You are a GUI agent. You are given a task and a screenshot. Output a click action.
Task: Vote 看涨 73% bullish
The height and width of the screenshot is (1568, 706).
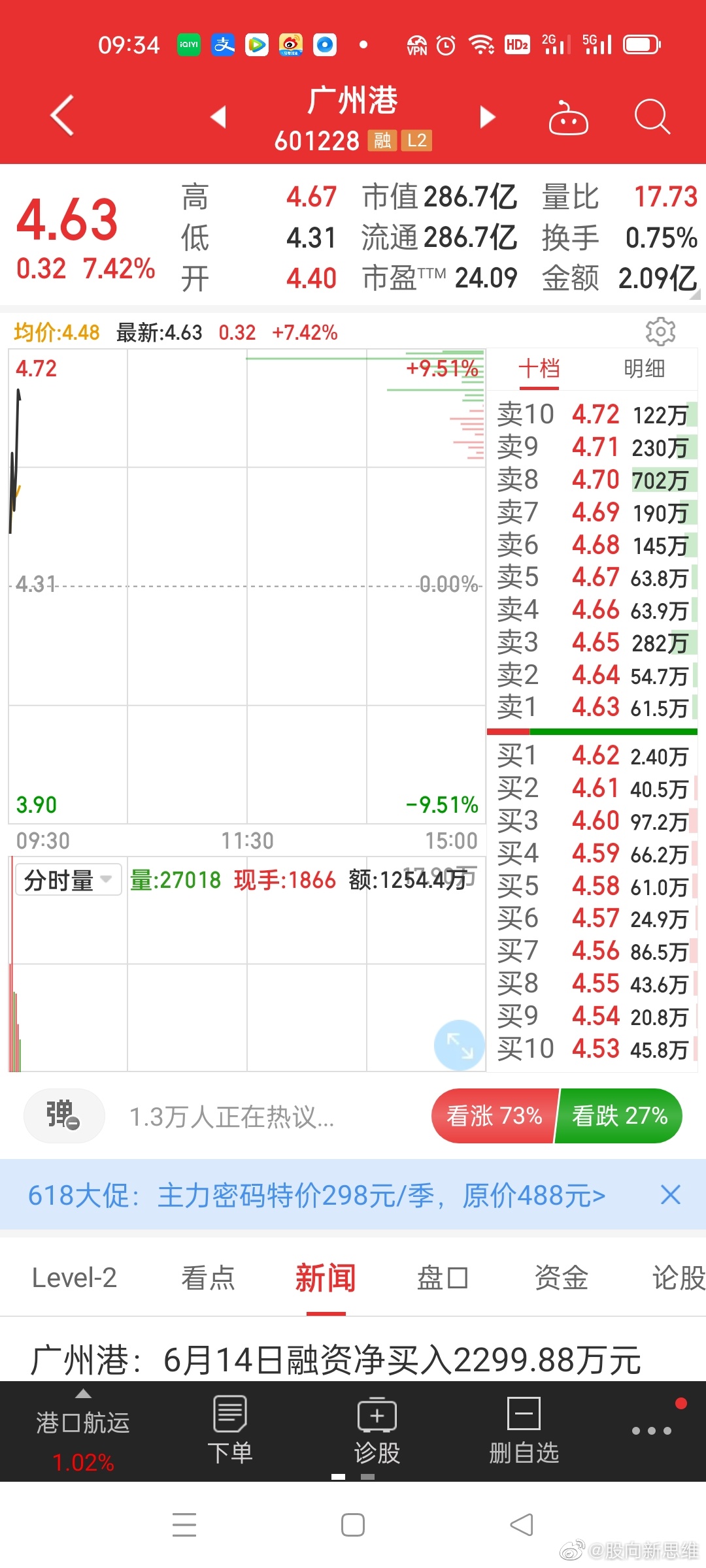click(x=494, y=1116)
